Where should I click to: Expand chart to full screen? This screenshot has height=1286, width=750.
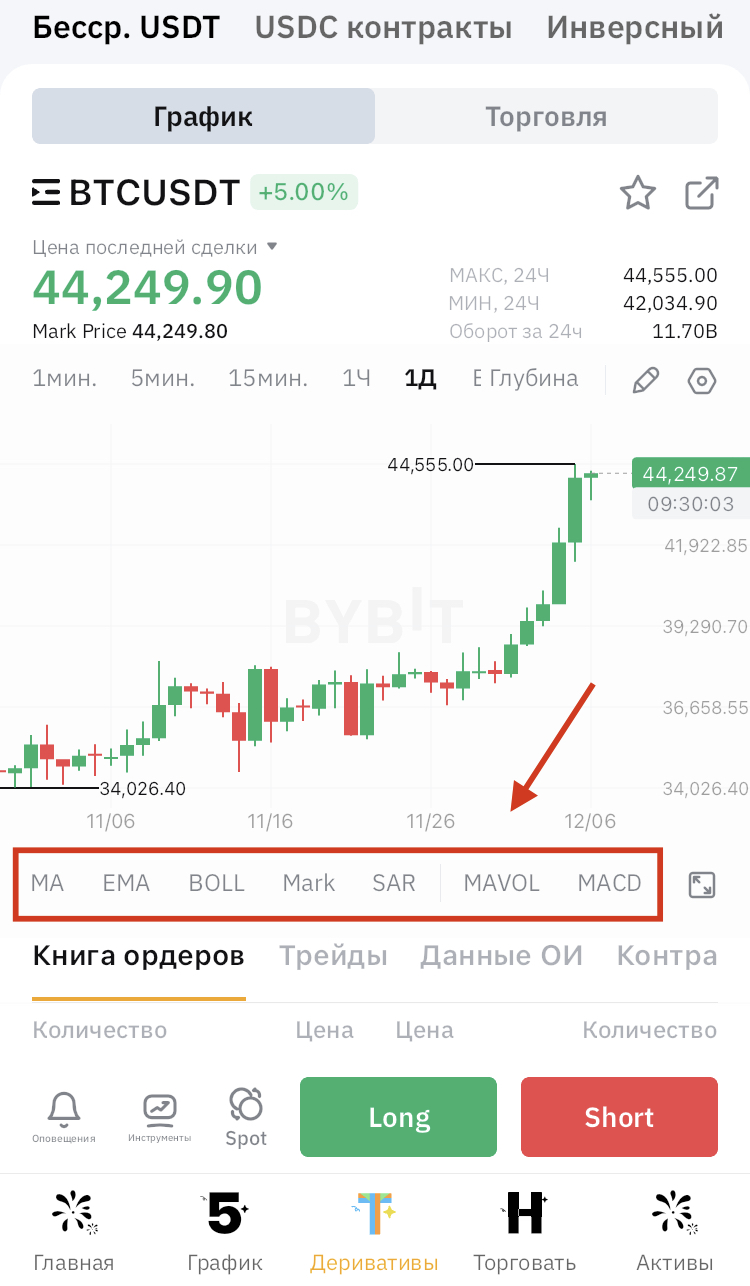pyautogui.click(x=702, y=884)
